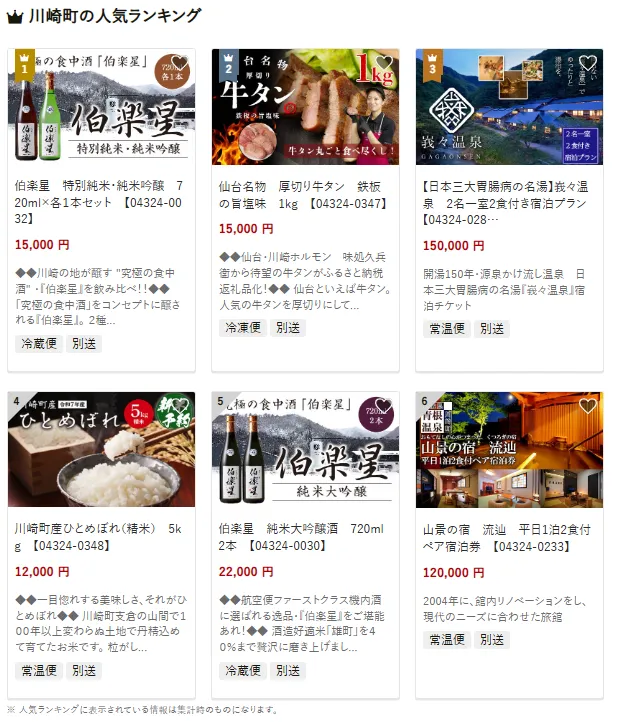
Task: Favorite the 峩々温泉 lodging plan
Action: (588, 64)
